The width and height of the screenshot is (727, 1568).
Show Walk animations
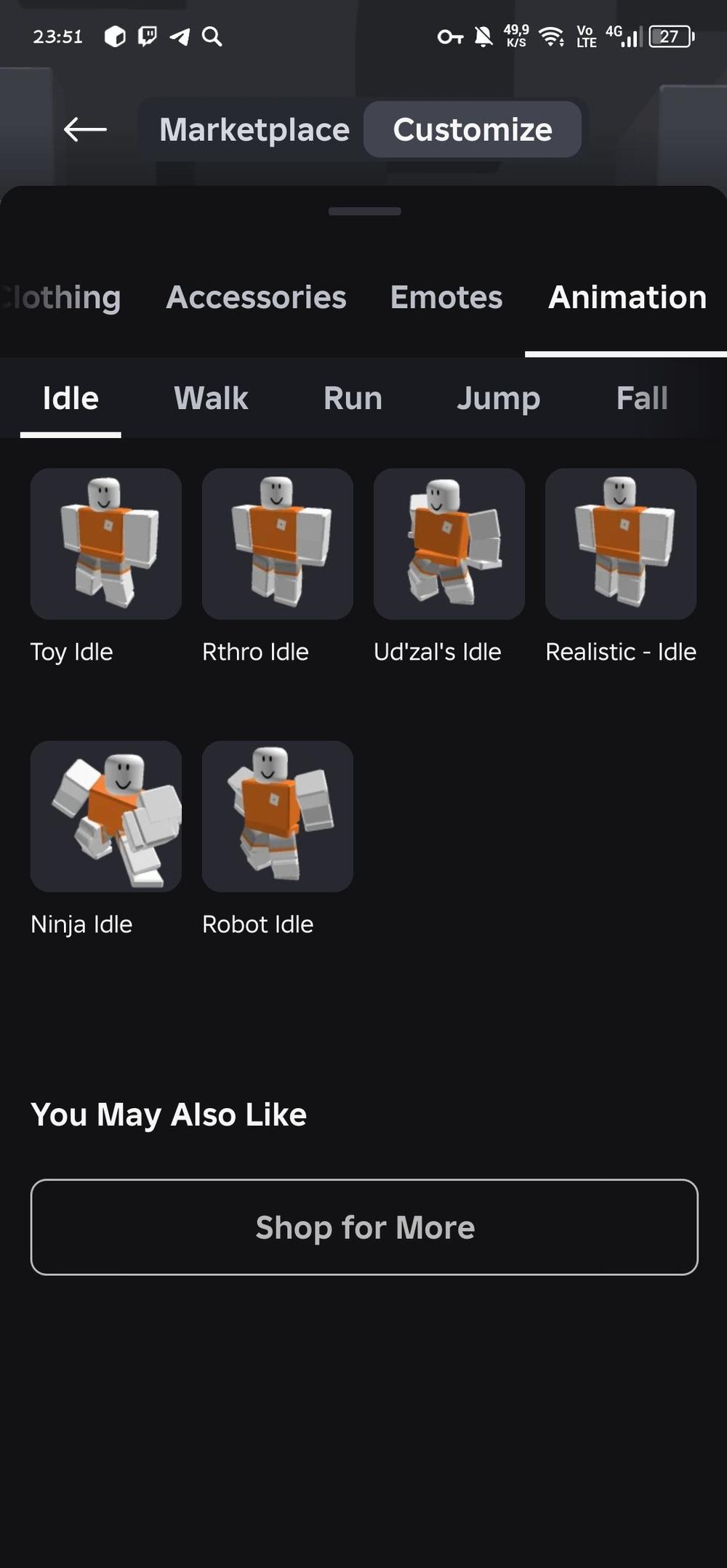(x=211, y=398)
